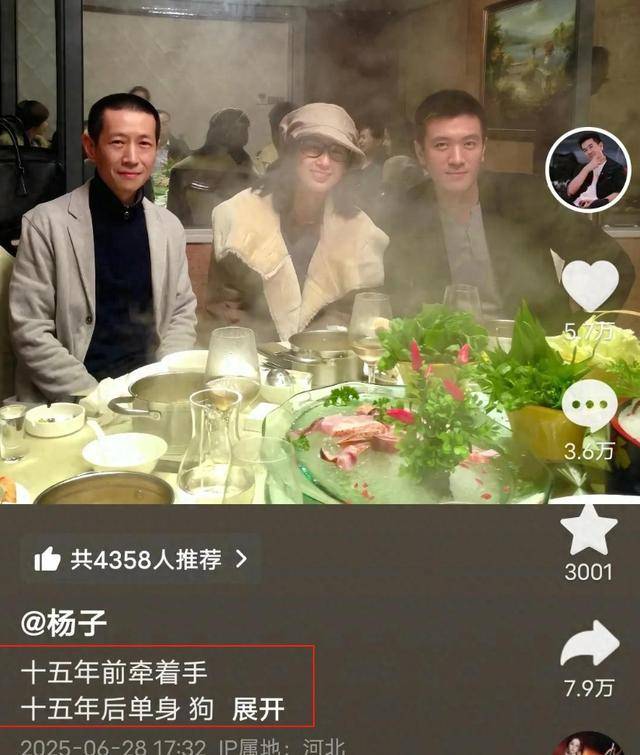640x755 pixels.
Task: Like the video with the heart
Action: (x=589, y=285)
